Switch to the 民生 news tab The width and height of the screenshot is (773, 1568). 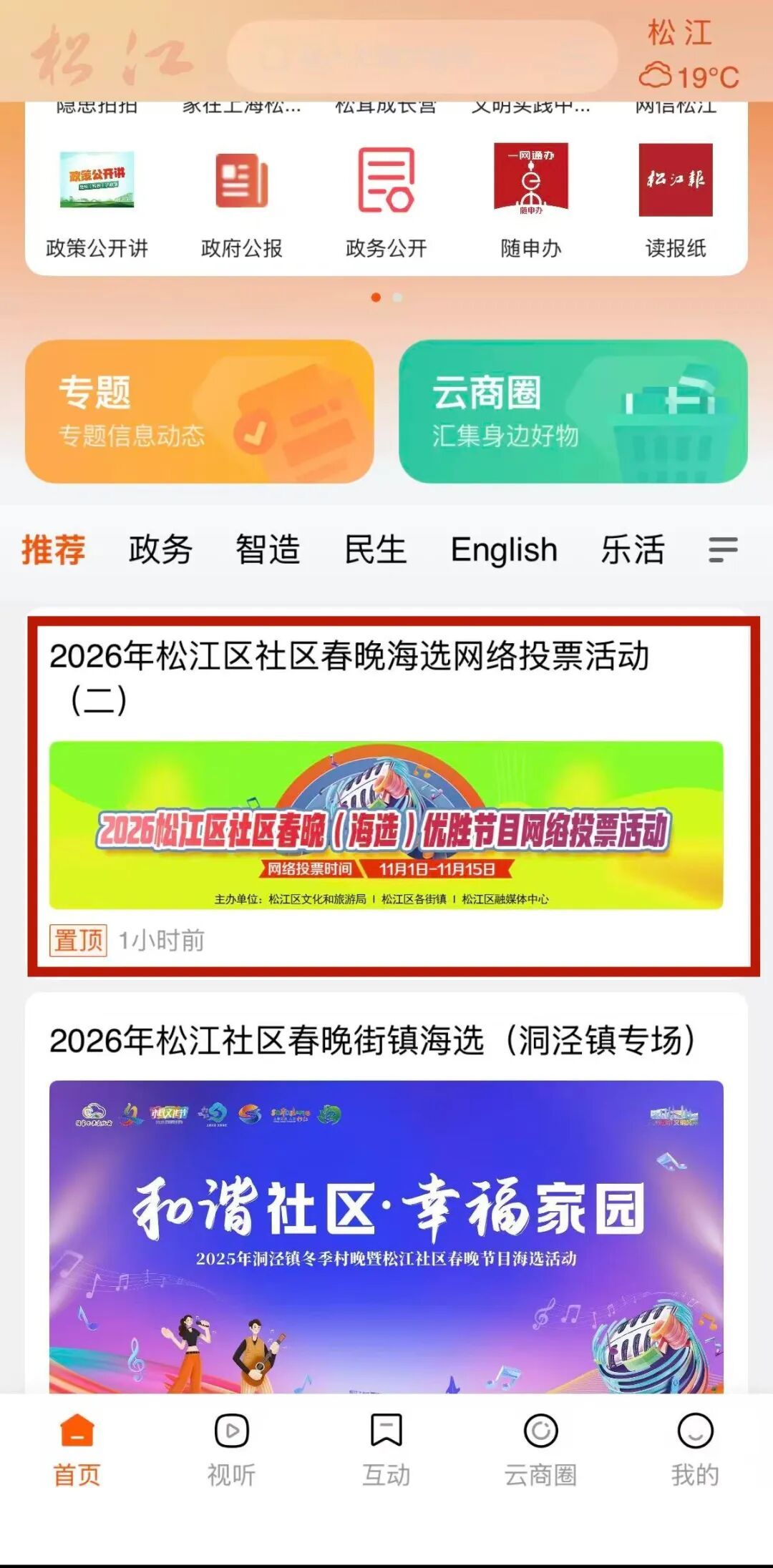(x=375, y=549)
